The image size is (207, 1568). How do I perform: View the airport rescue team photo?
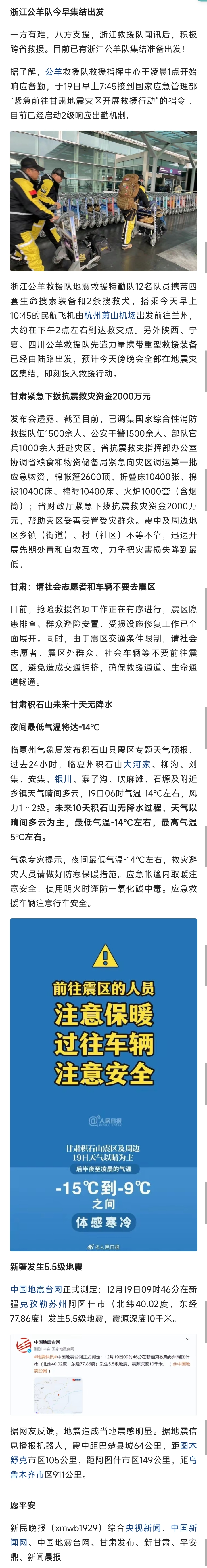(103, 201)
